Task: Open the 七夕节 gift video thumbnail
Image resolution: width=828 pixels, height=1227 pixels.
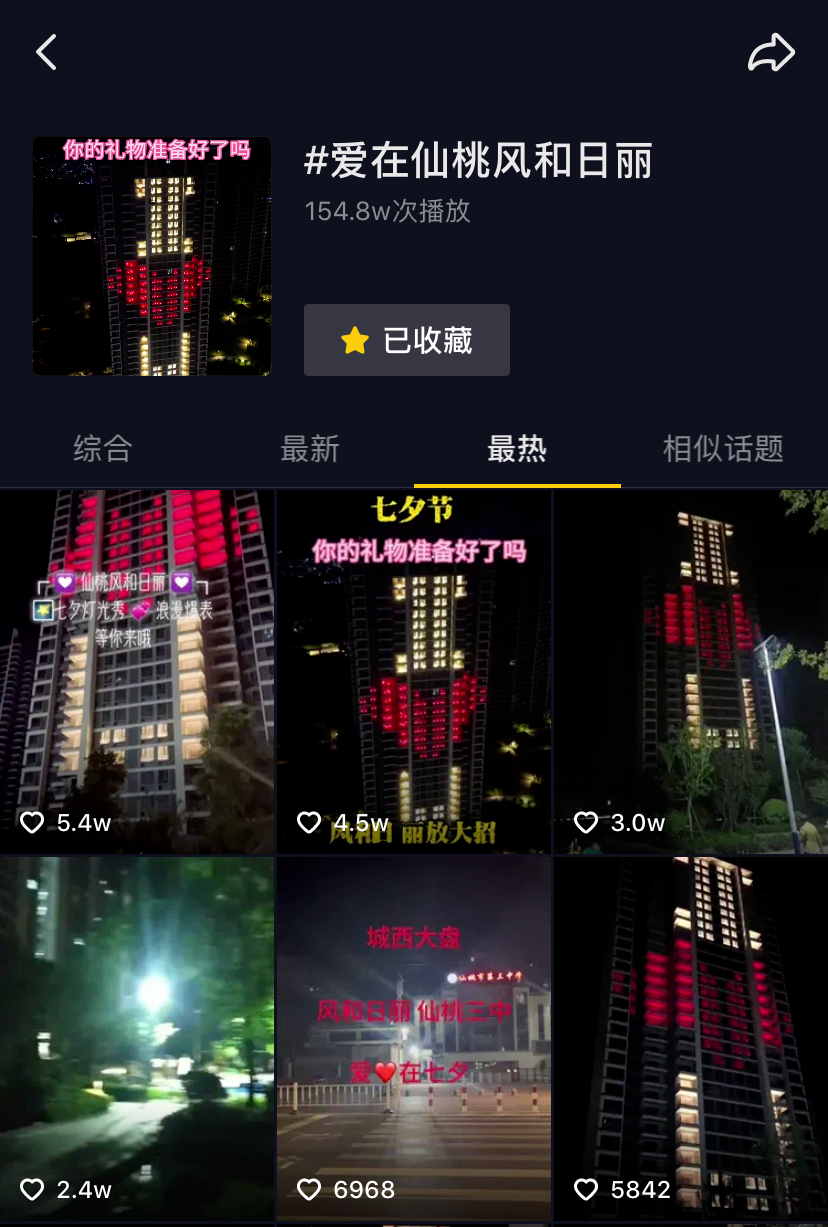Action: [412, 668]
